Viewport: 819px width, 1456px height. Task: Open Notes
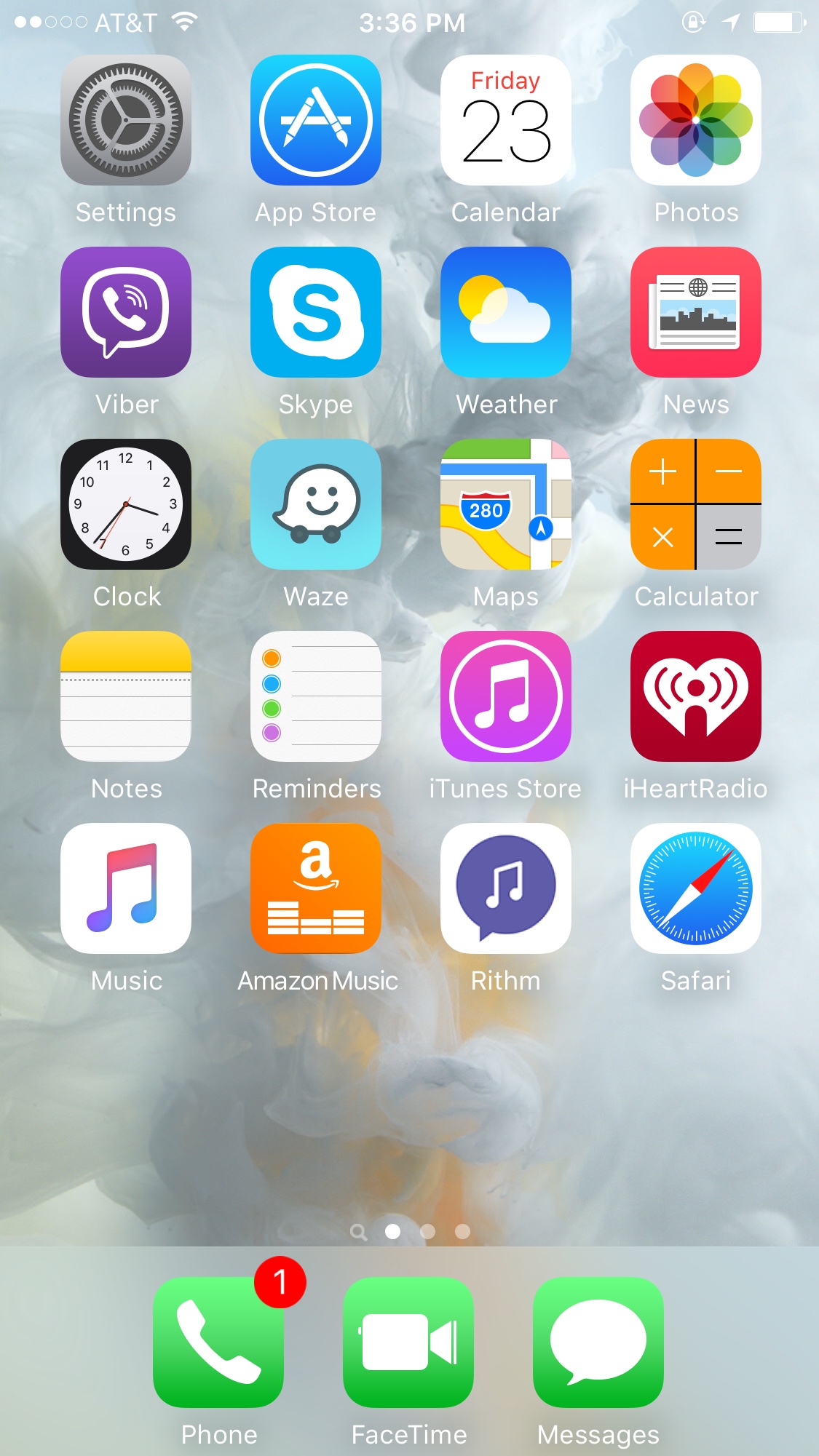(x=126, y=696)
